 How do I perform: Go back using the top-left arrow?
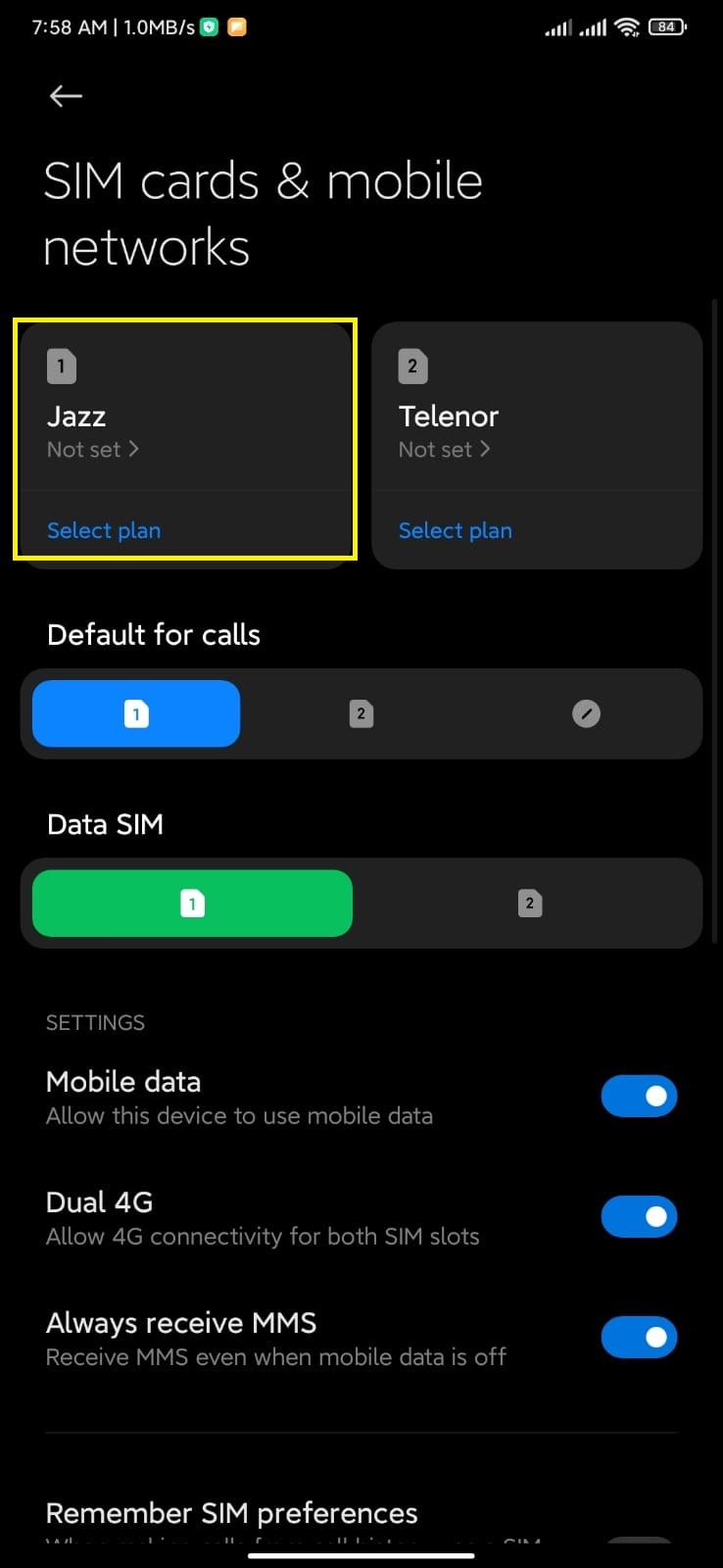click(x=66, y=96)
